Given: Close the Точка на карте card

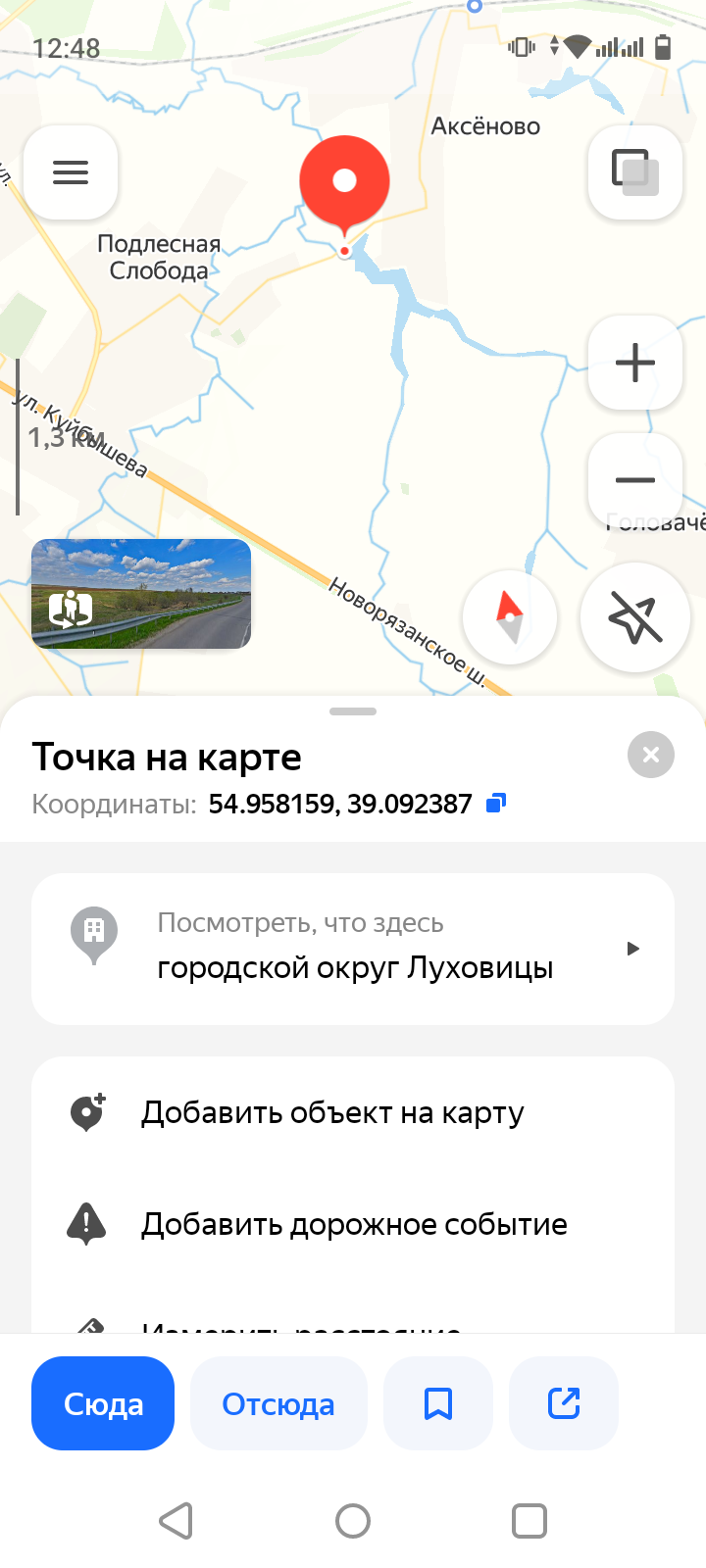Looking at the screenshot, I should pos(650,755).
